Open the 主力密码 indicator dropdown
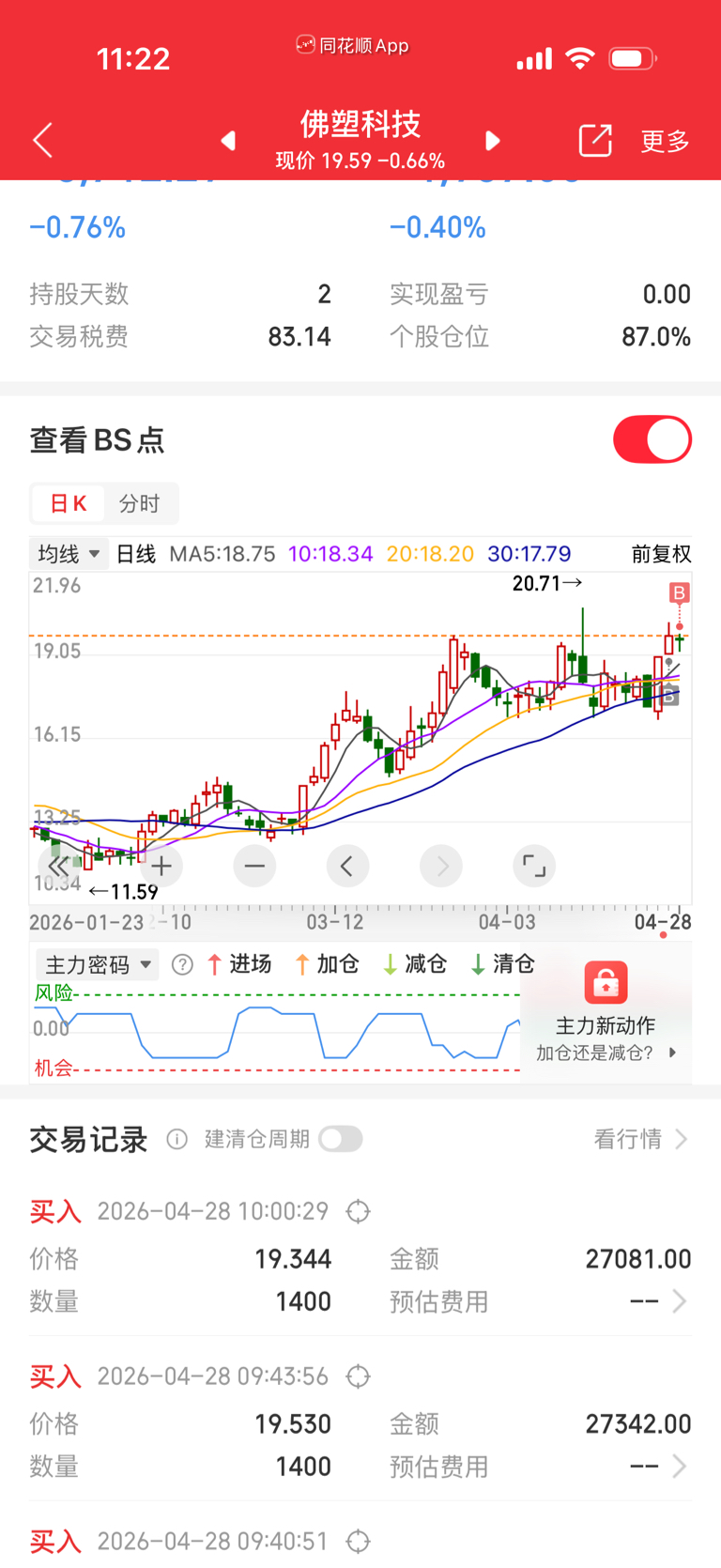The image size is (721, 1568). coord(98,964)
